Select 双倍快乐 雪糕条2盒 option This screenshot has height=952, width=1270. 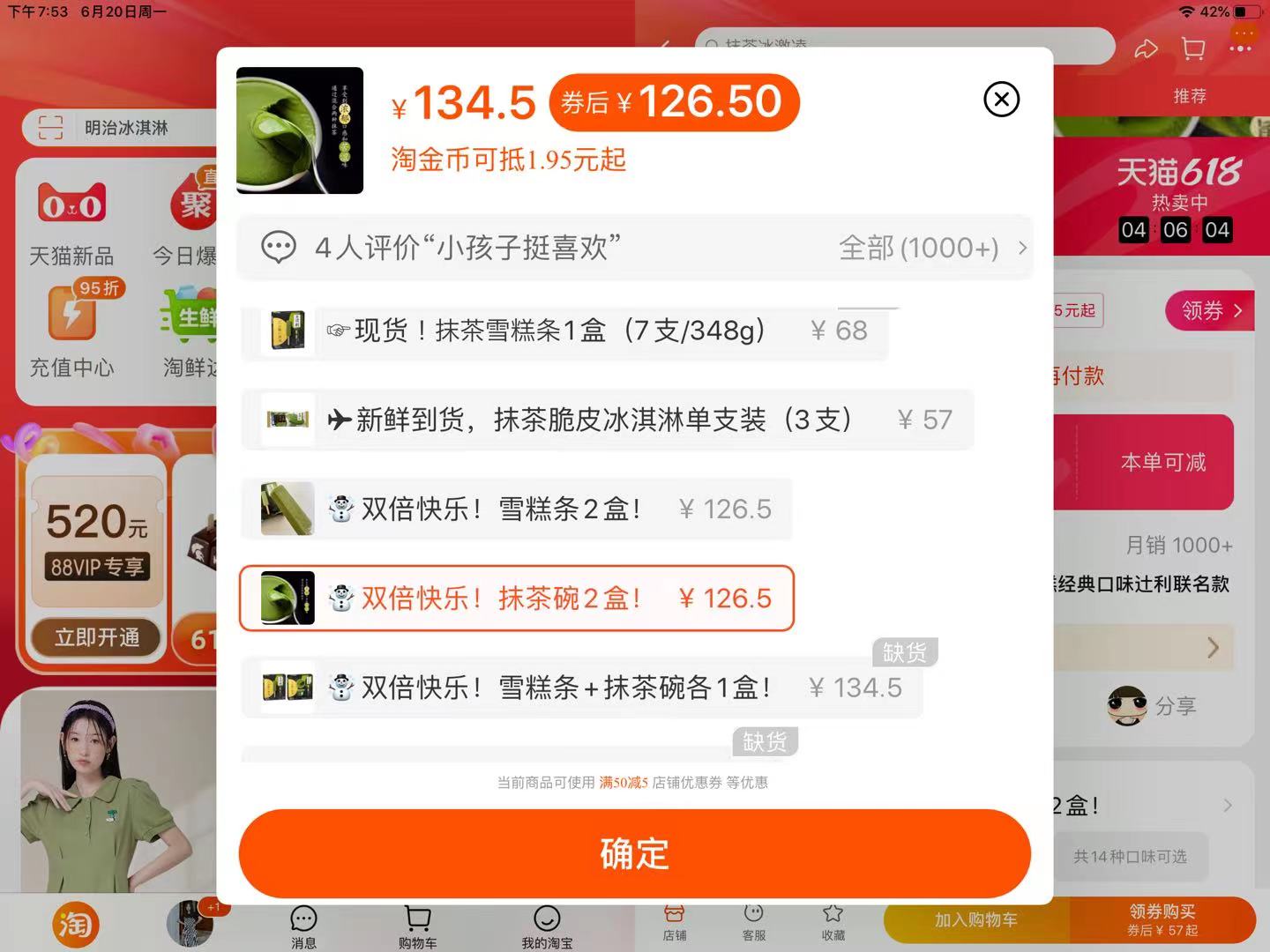(516, 509)
